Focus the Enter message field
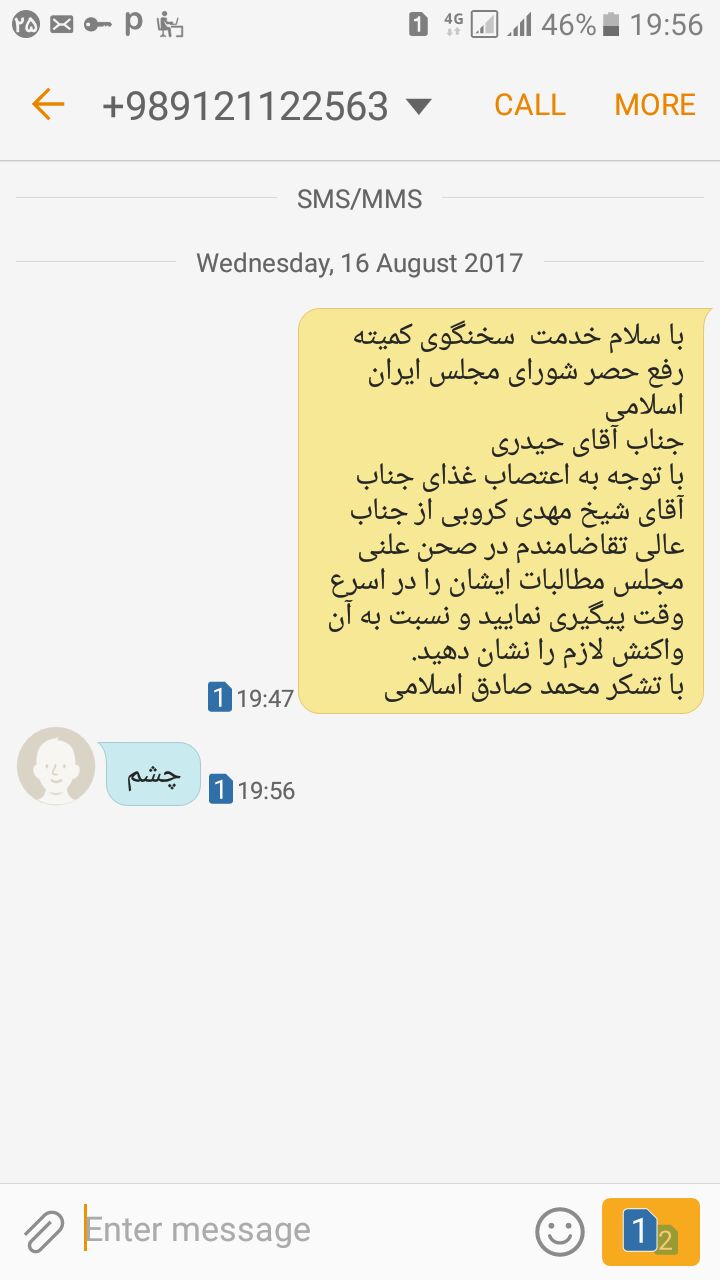Image resolution: width=720 pixels, height=1280 pixels. (300, 1230)
